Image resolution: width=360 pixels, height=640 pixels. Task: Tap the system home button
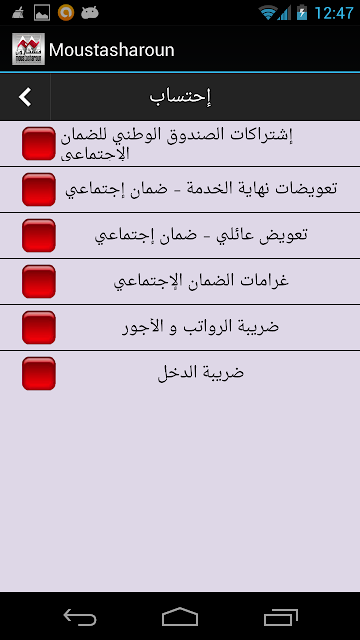point(180,617)
